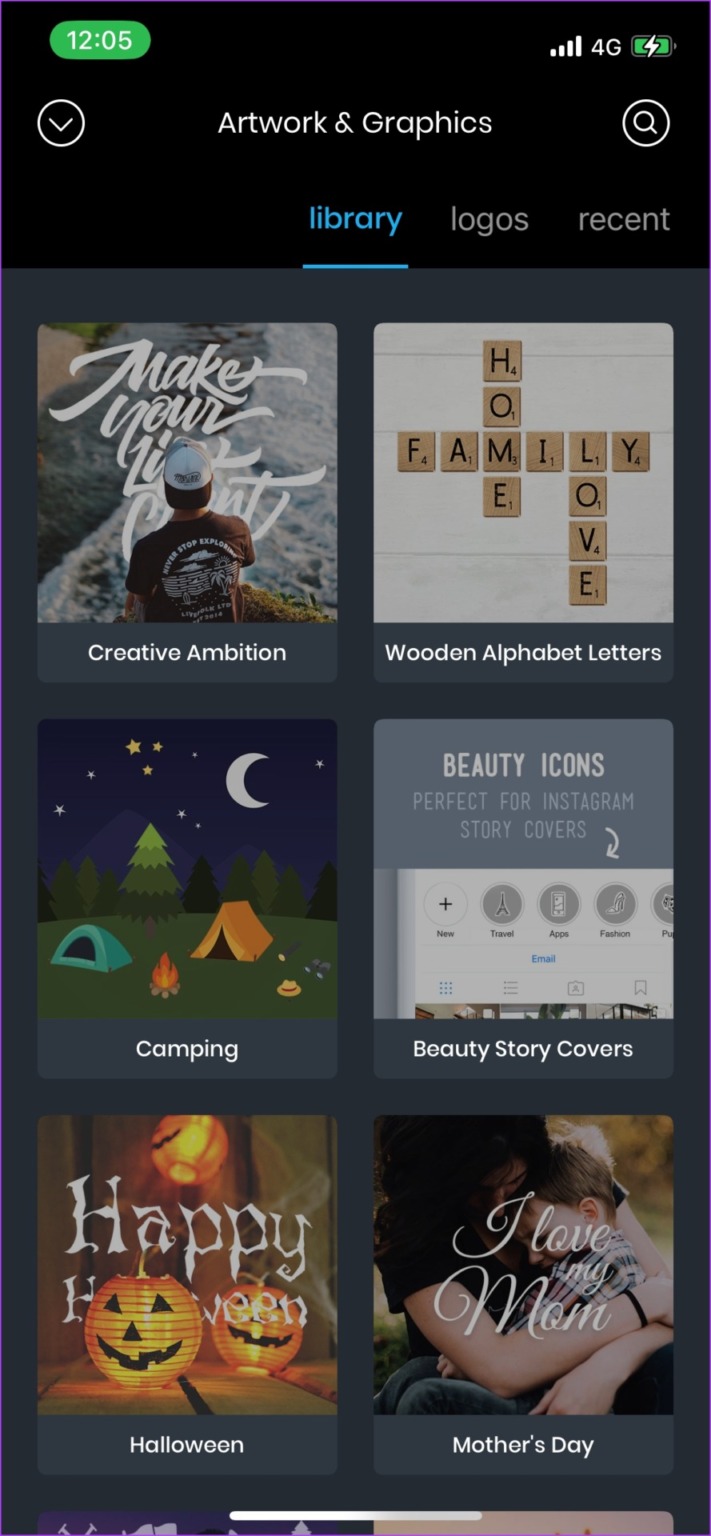Open the Wooden Alphabet Letters pack
Viewport: 711px width, 1536px height.
pos(523,500)
